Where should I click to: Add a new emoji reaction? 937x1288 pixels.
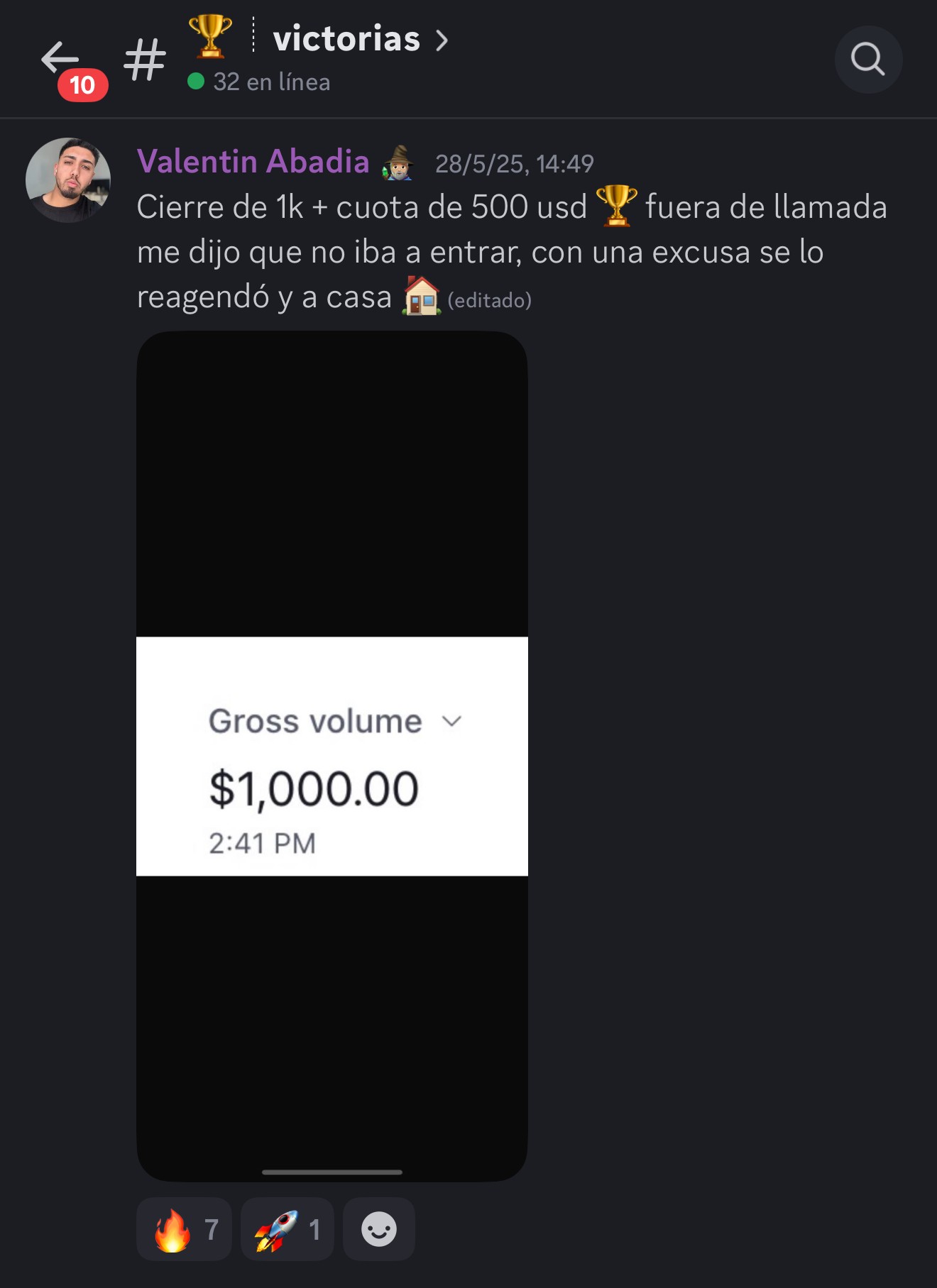click(379, 1229)
